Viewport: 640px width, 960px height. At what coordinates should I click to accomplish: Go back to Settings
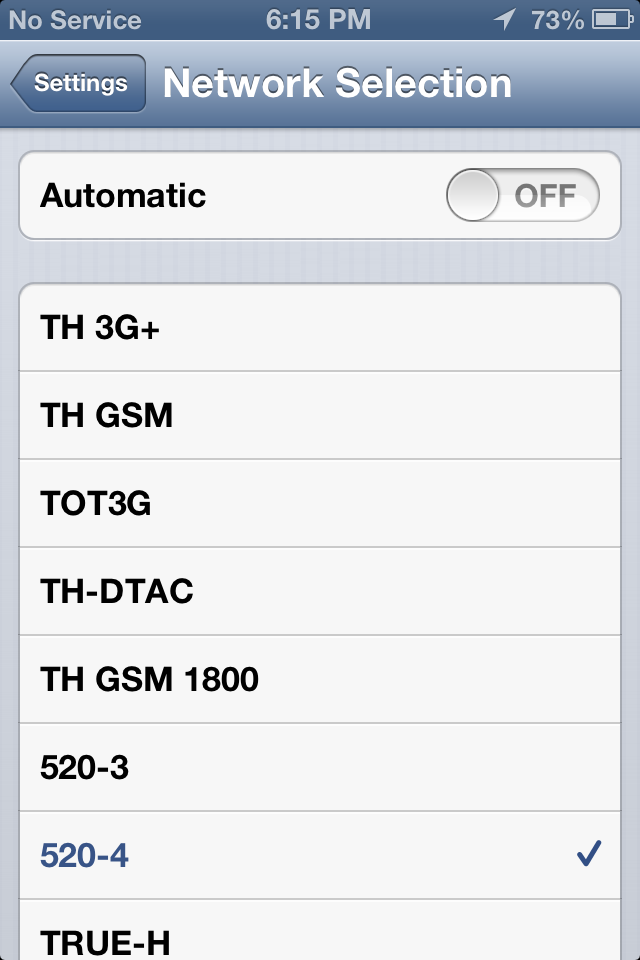[80, 84]
